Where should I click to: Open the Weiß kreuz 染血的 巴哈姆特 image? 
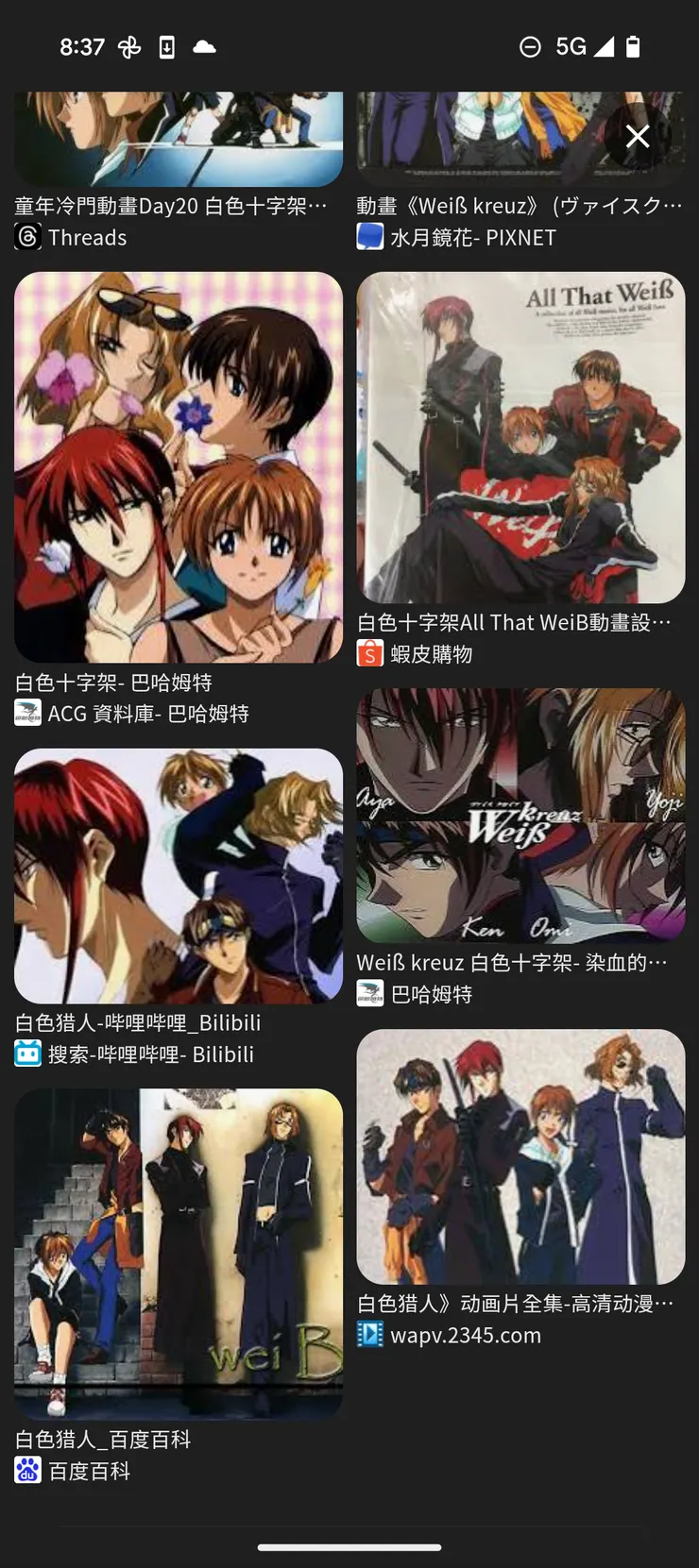click(x=520, y=816)
